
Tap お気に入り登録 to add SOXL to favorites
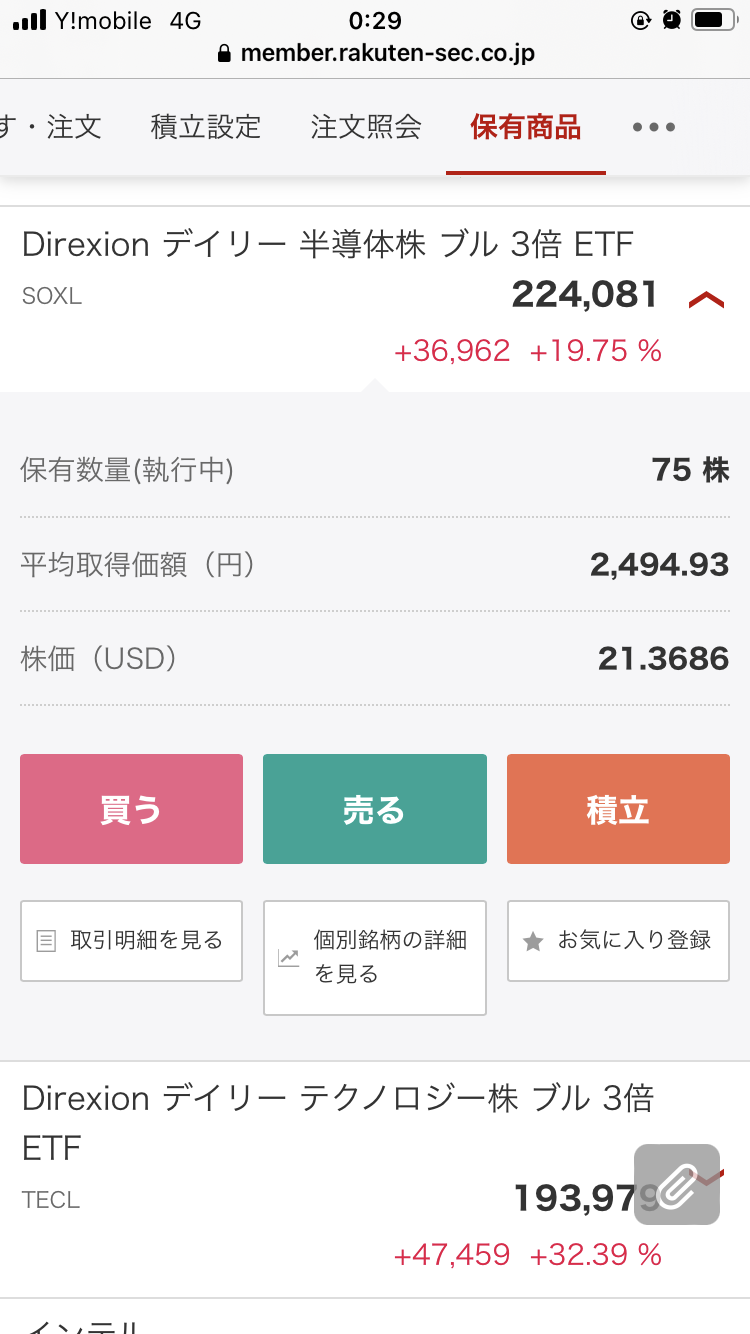point(618,941)
